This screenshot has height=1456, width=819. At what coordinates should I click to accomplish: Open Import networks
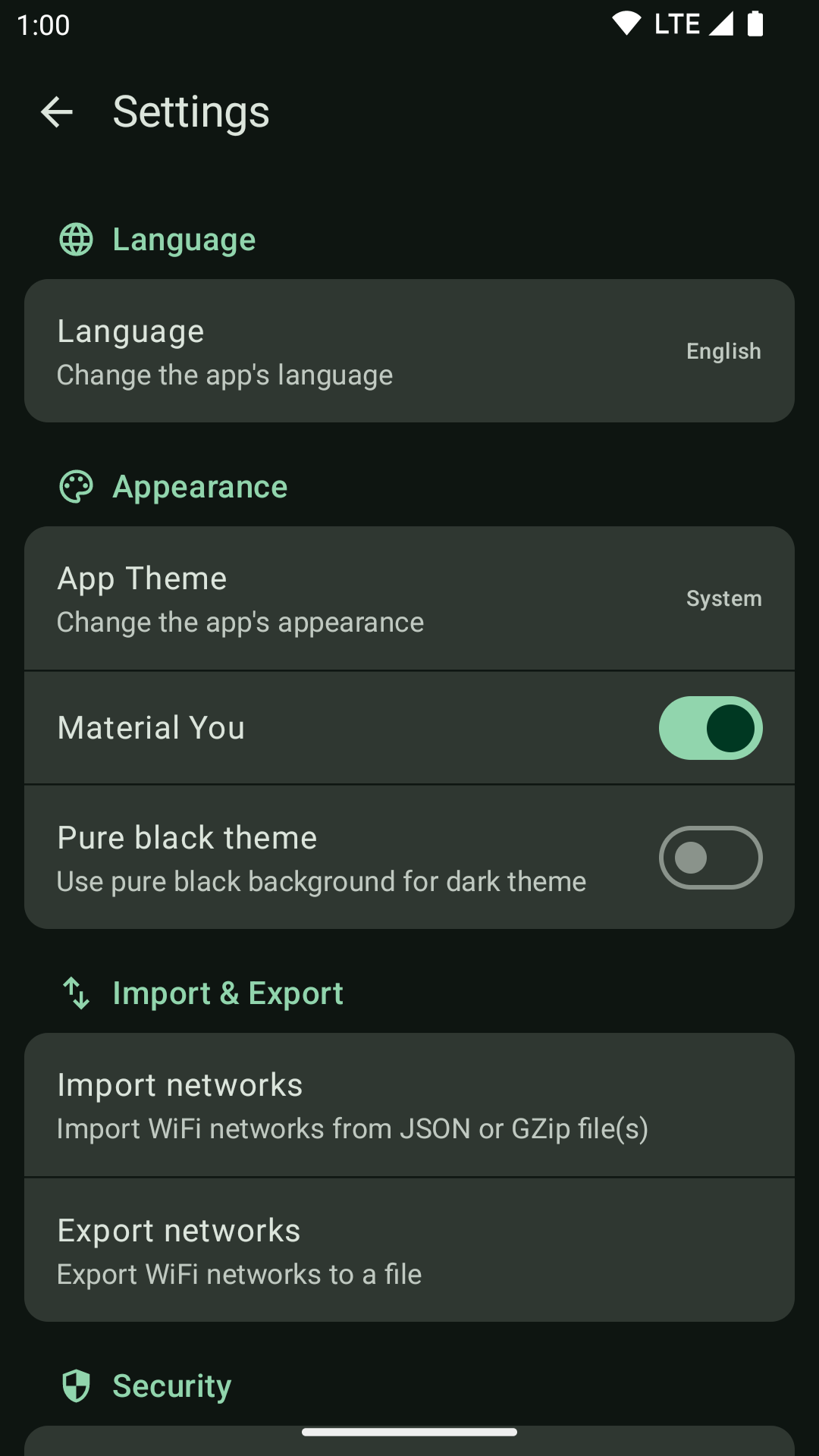click(x=409, y=1105)
